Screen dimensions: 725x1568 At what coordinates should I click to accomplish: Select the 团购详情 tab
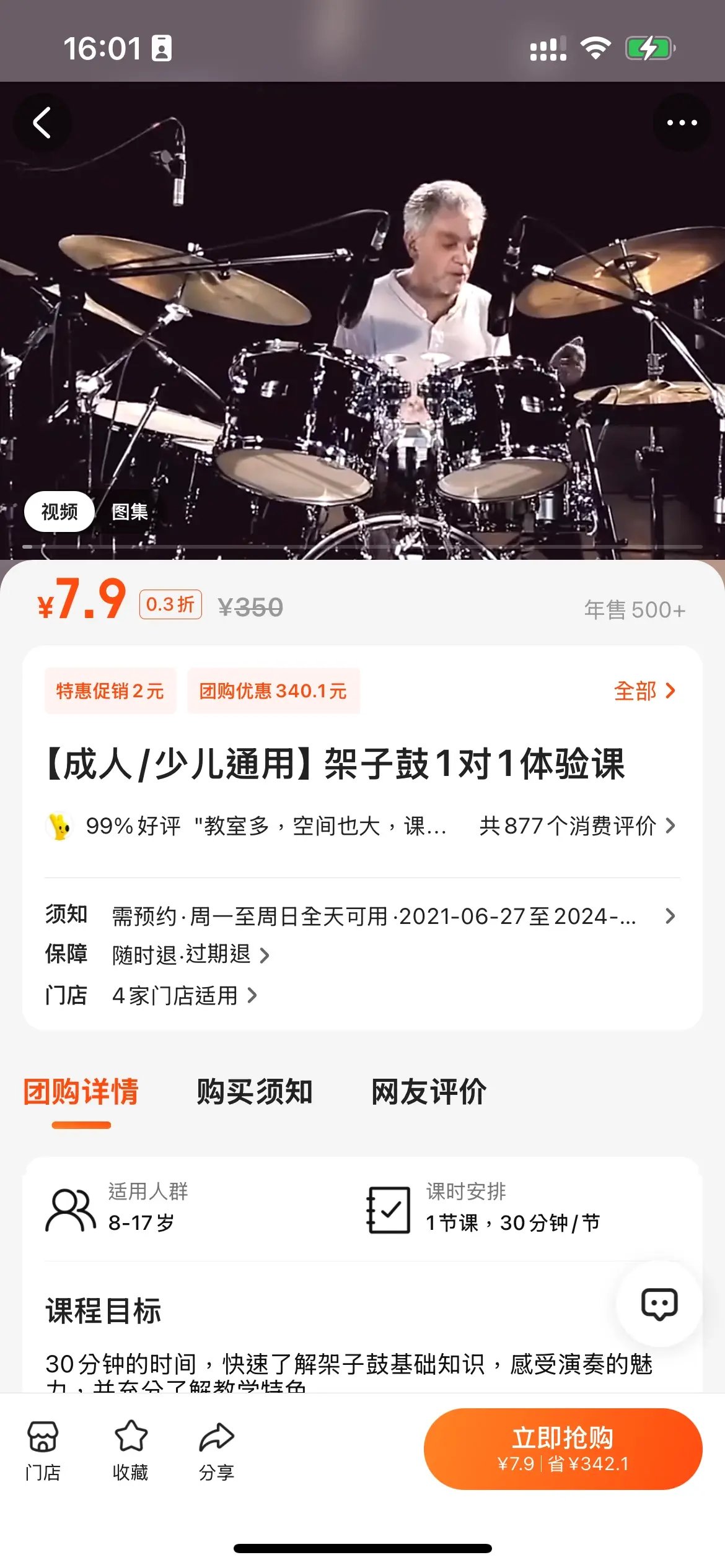click(x=81, y=1092)
